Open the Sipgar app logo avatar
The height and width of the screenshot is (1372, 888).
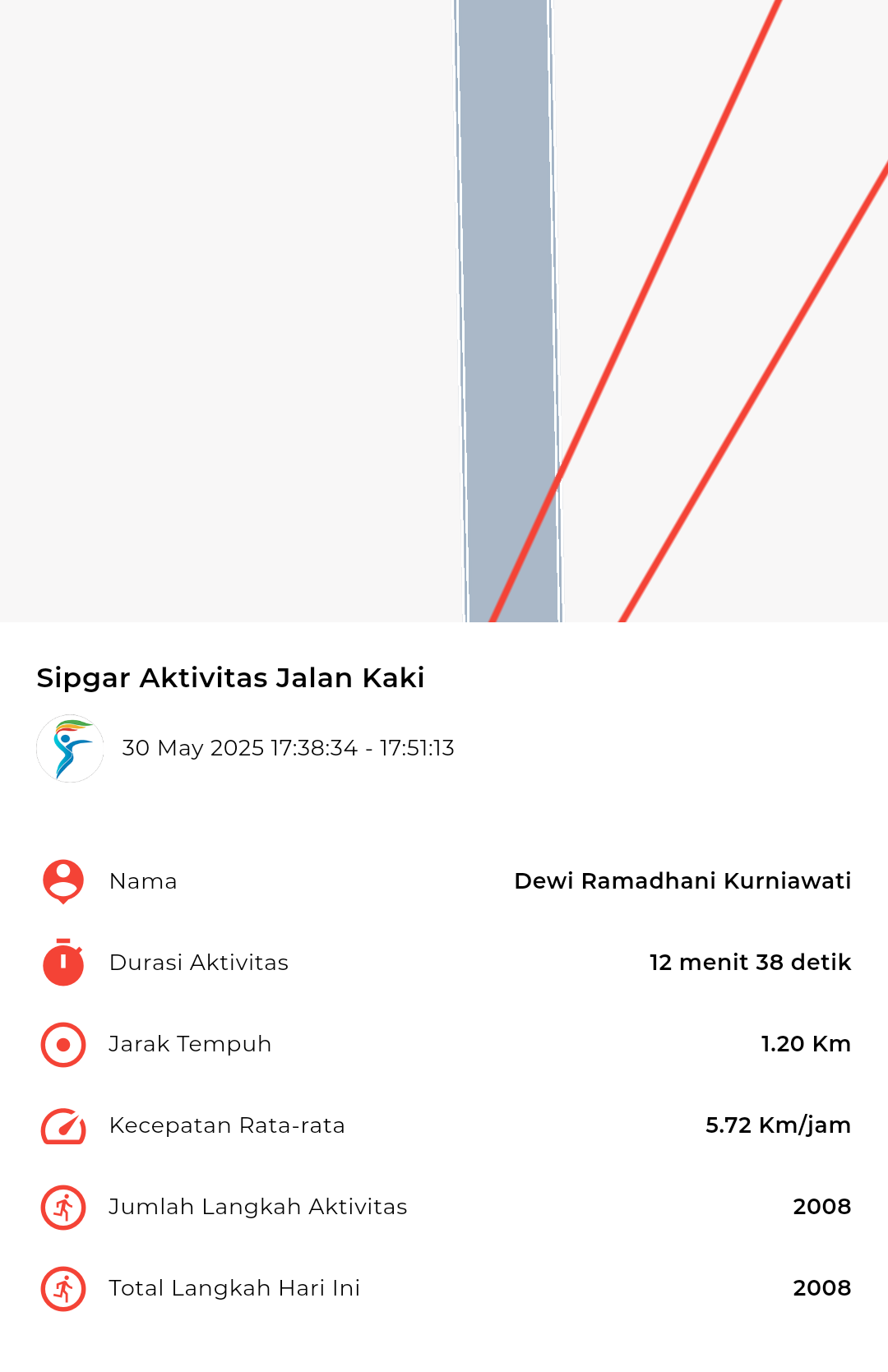[71, 748]
